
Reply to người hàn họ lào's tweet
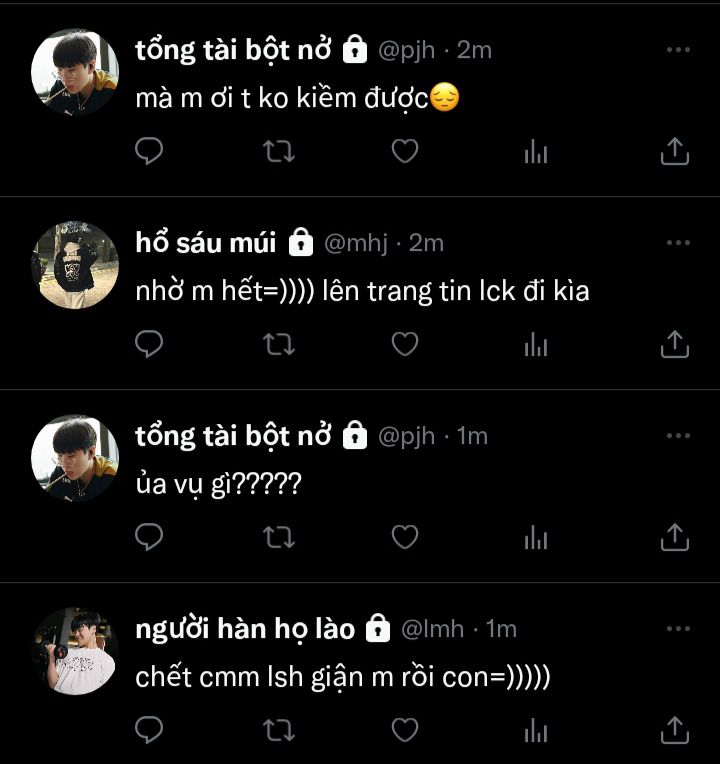click(x=149, y=729)
